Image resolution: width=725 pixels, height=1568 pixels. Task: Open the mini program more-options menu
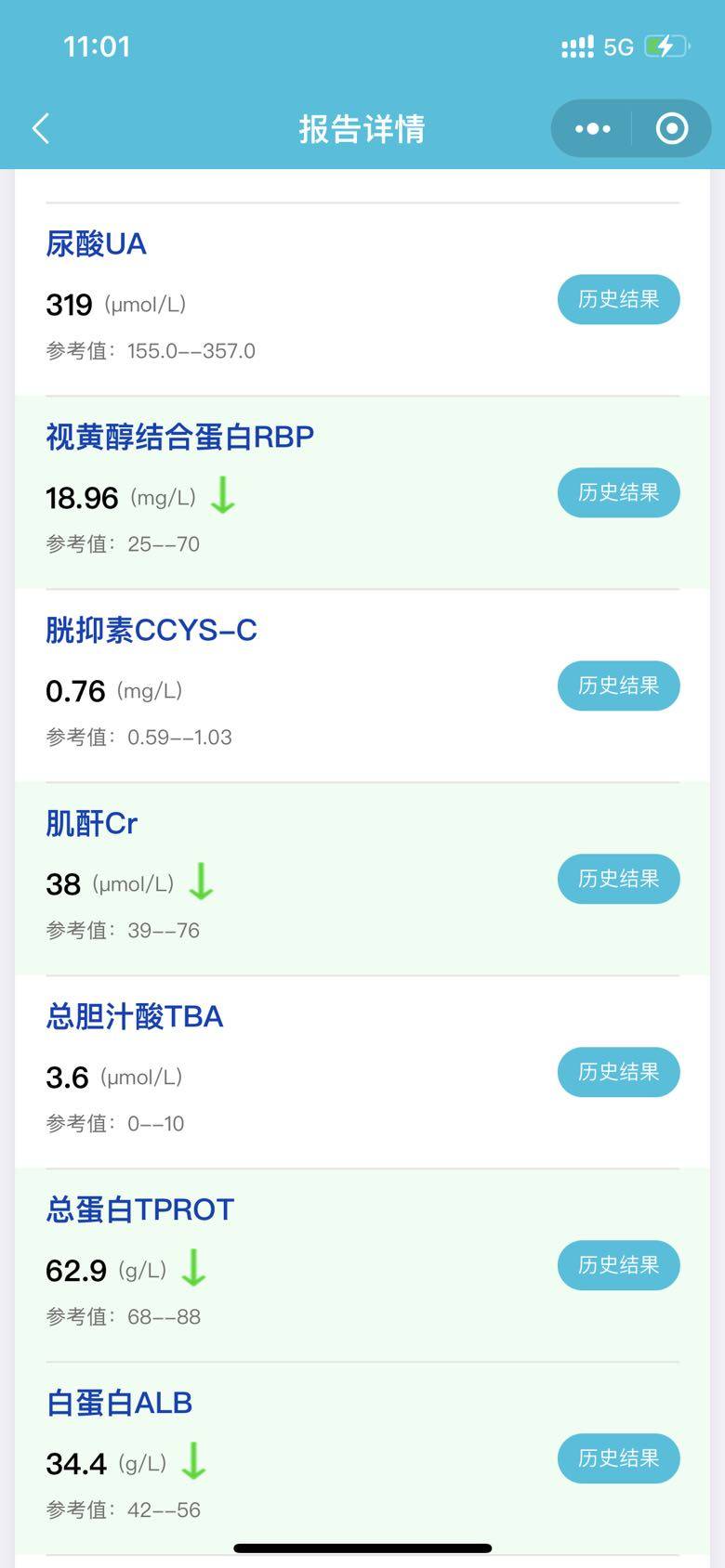point(592,128)
